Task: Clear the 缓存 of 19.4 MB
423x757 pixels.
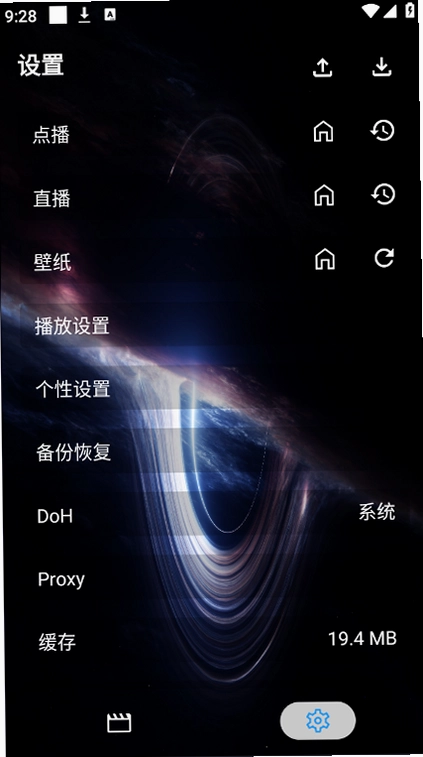Action: pos(212,641)
